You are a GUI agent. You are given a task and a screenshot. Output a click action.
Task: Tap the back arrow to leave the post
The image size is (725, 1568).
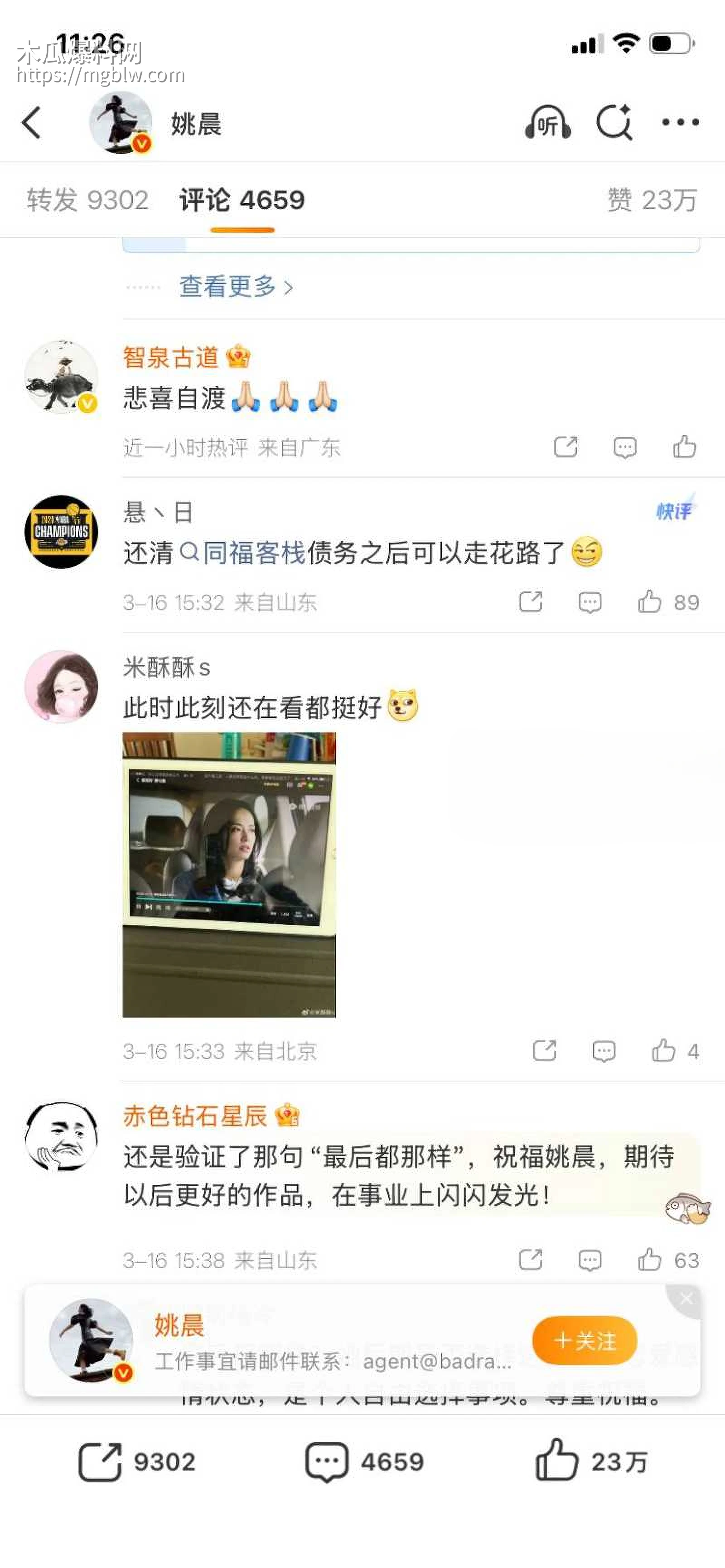pyautogui.click(x=31, y=122)
